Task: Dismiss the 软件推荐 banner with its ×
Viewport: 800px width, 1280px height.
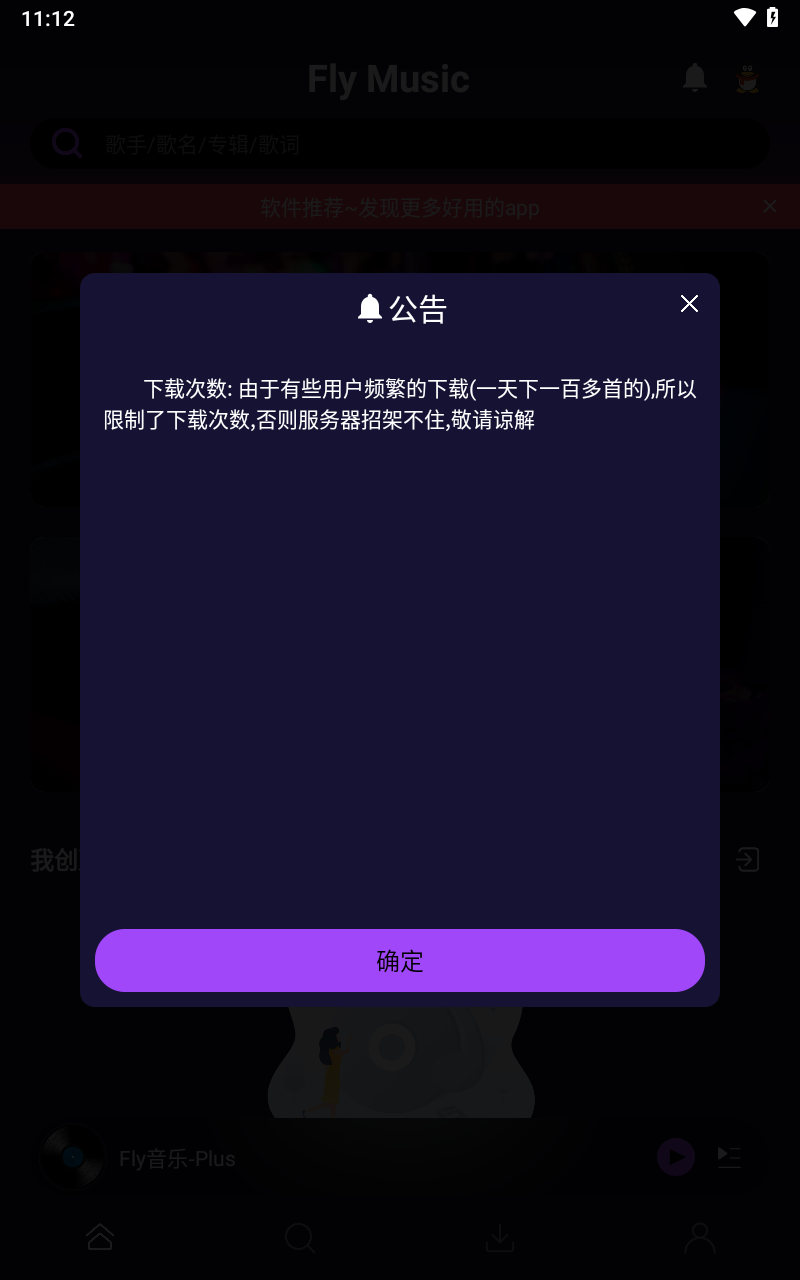Action: (770, 206)
